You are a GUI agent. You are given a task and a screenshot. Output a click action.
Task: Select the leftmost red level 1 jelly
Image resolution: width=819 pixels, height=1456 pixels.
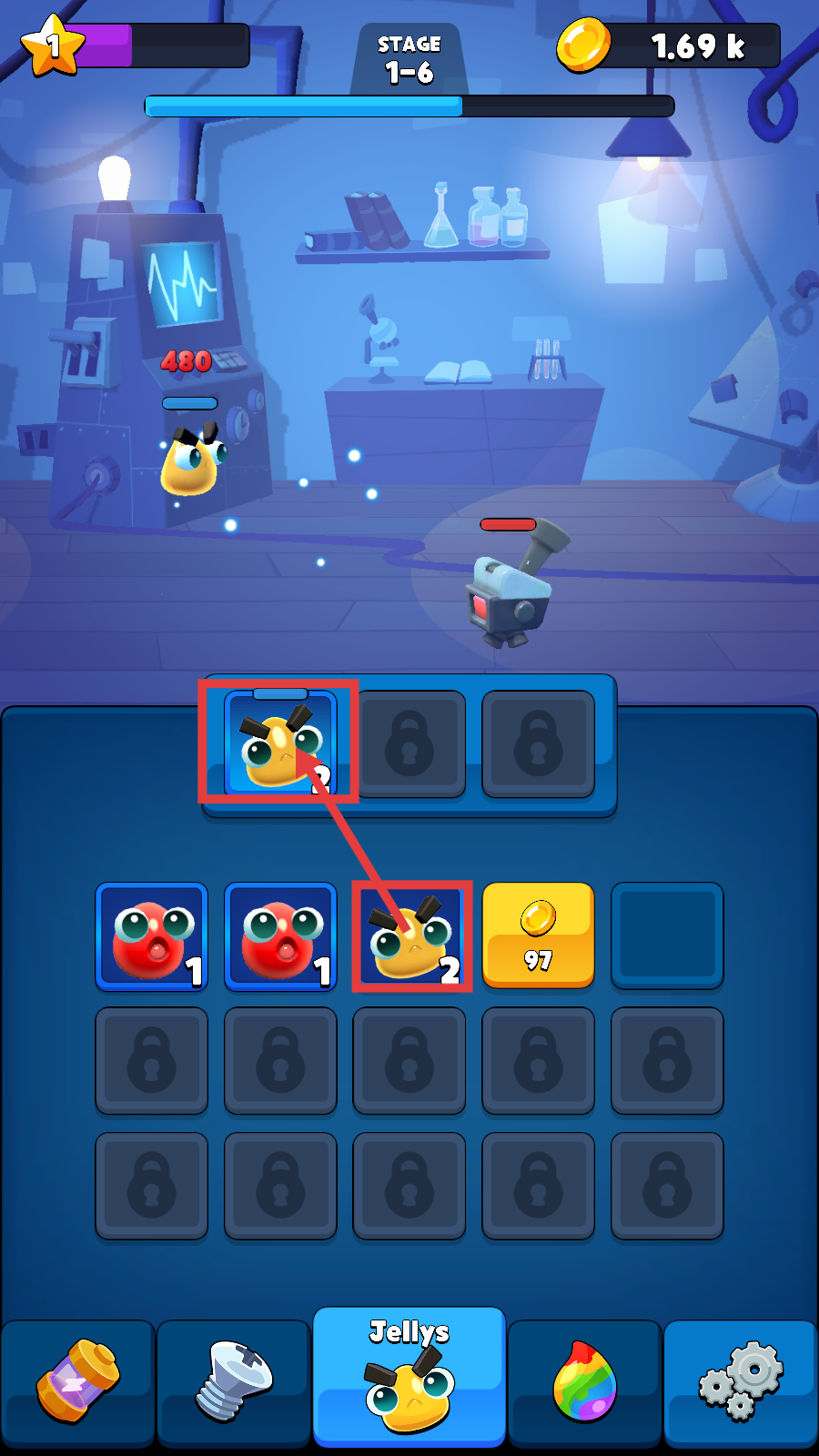[x=152, y=935]
